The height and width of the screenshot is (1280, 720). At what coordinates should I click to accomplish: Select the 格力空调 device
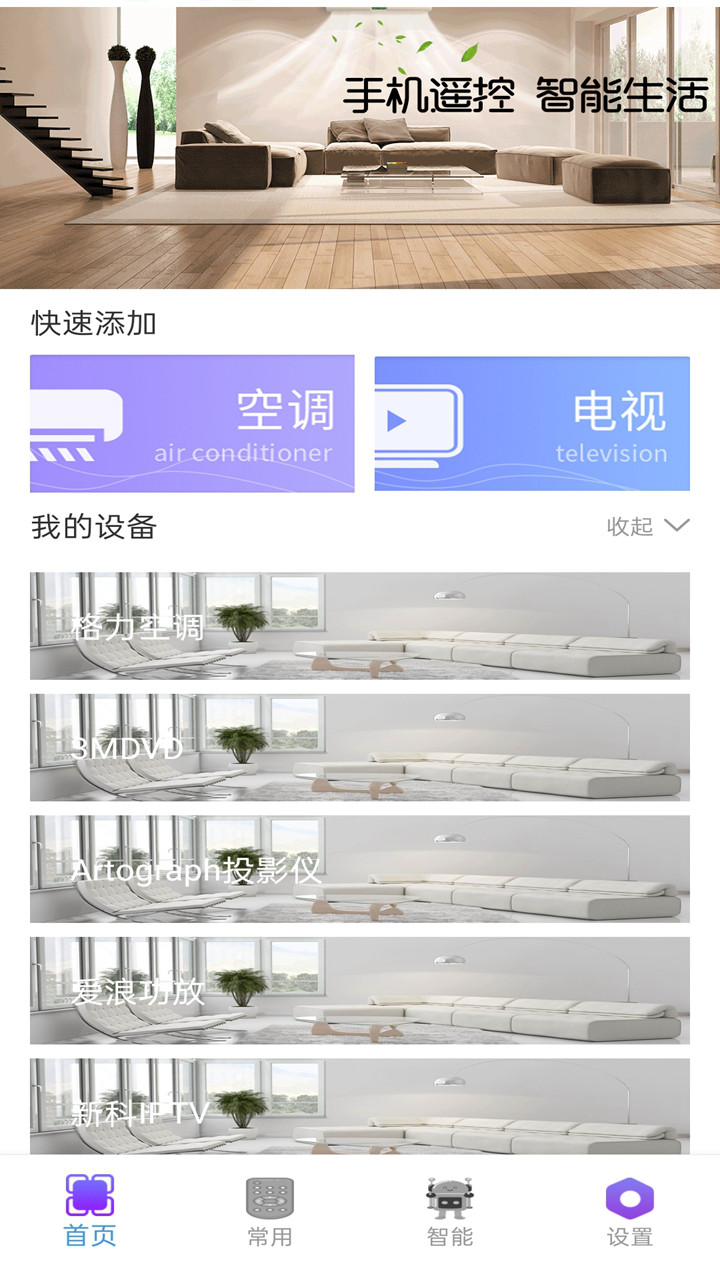(360, 625)
